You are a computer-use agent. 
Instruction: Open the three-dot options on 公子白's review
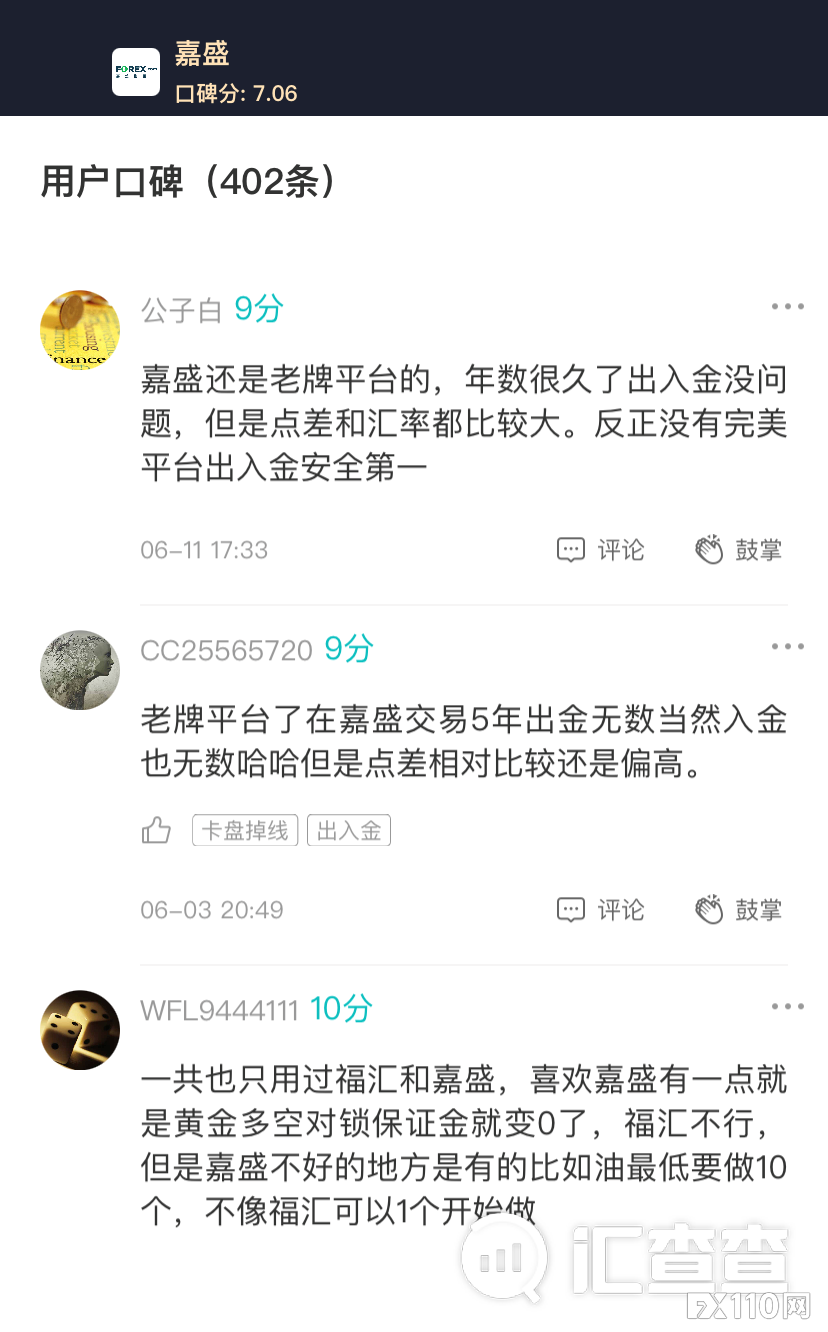787,306
